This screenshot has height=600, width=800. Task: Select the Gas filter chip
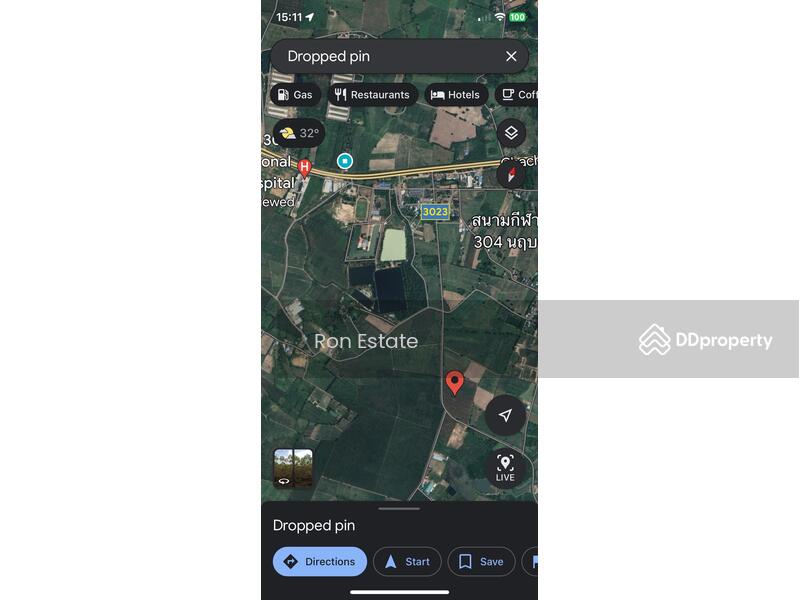pyautogui.click(x=295, y=95)
